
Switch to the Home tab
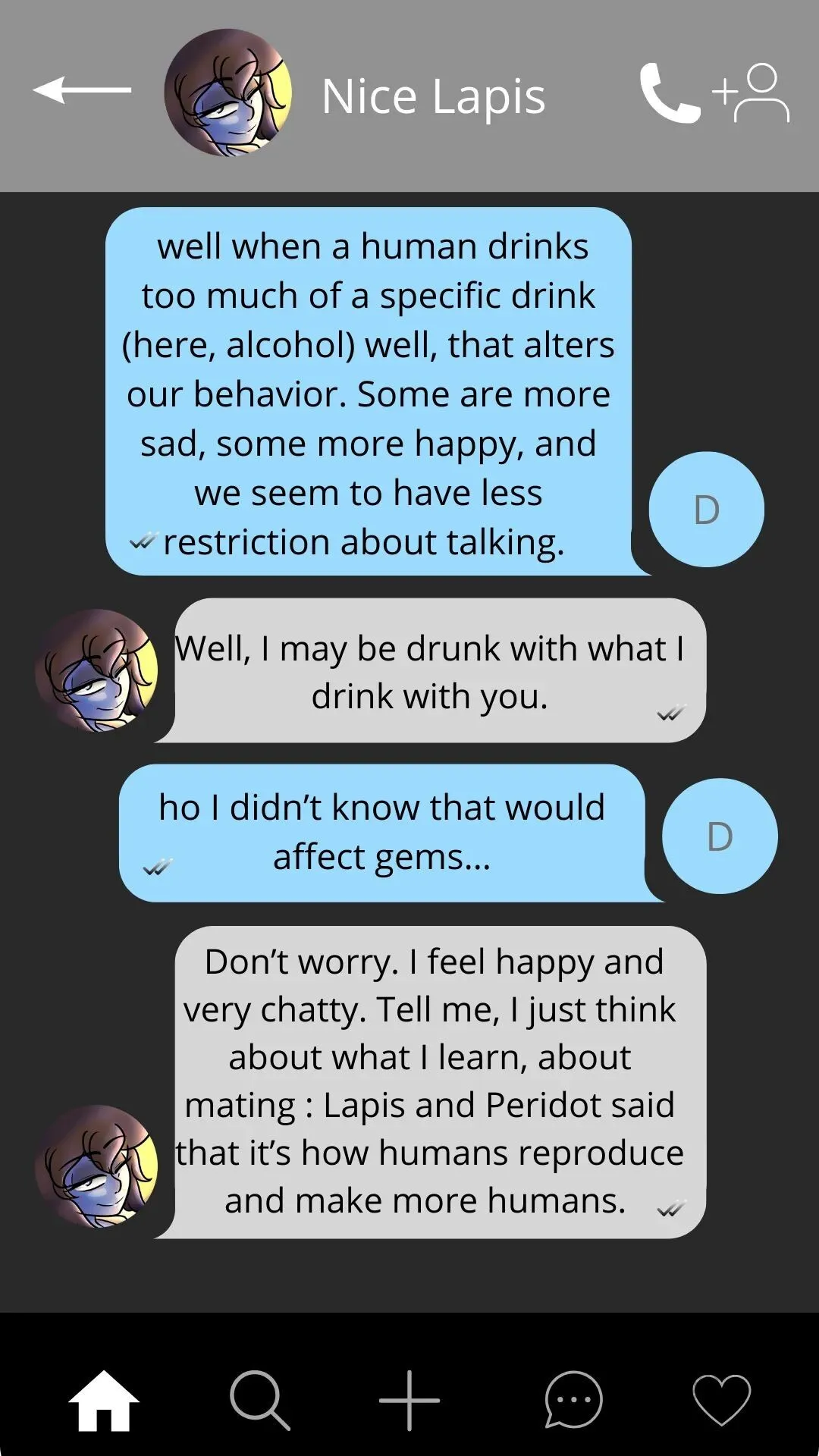104,1400
